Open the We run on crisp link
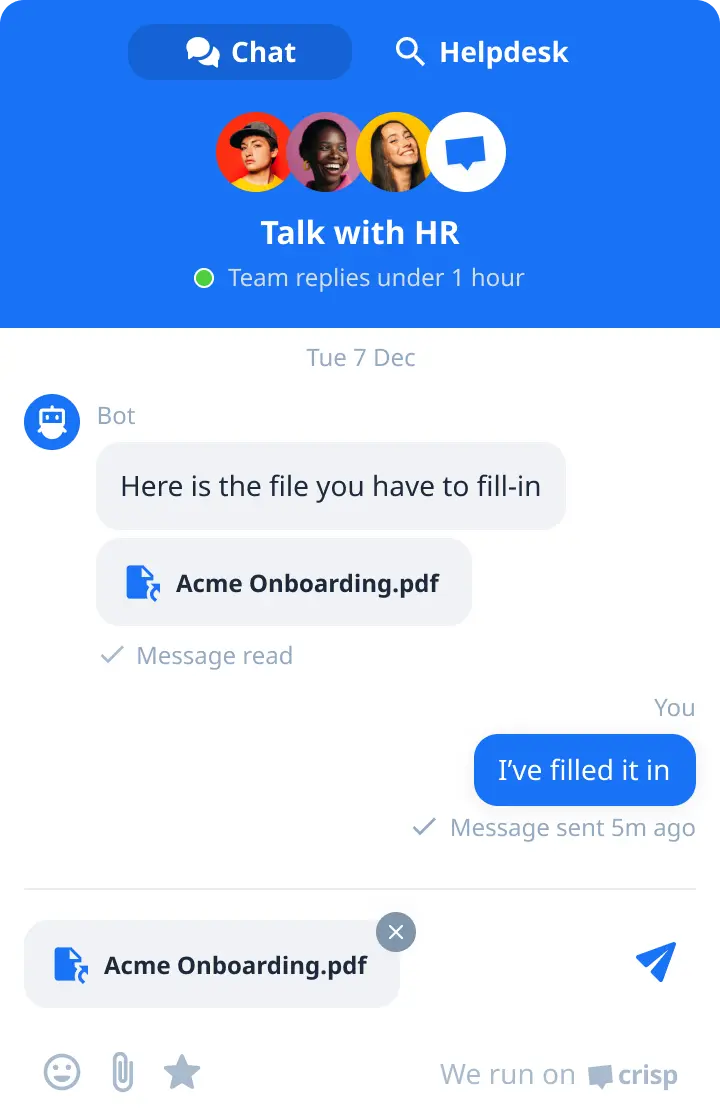Viewport: 720px width, 1120px height. (558, 1076)
